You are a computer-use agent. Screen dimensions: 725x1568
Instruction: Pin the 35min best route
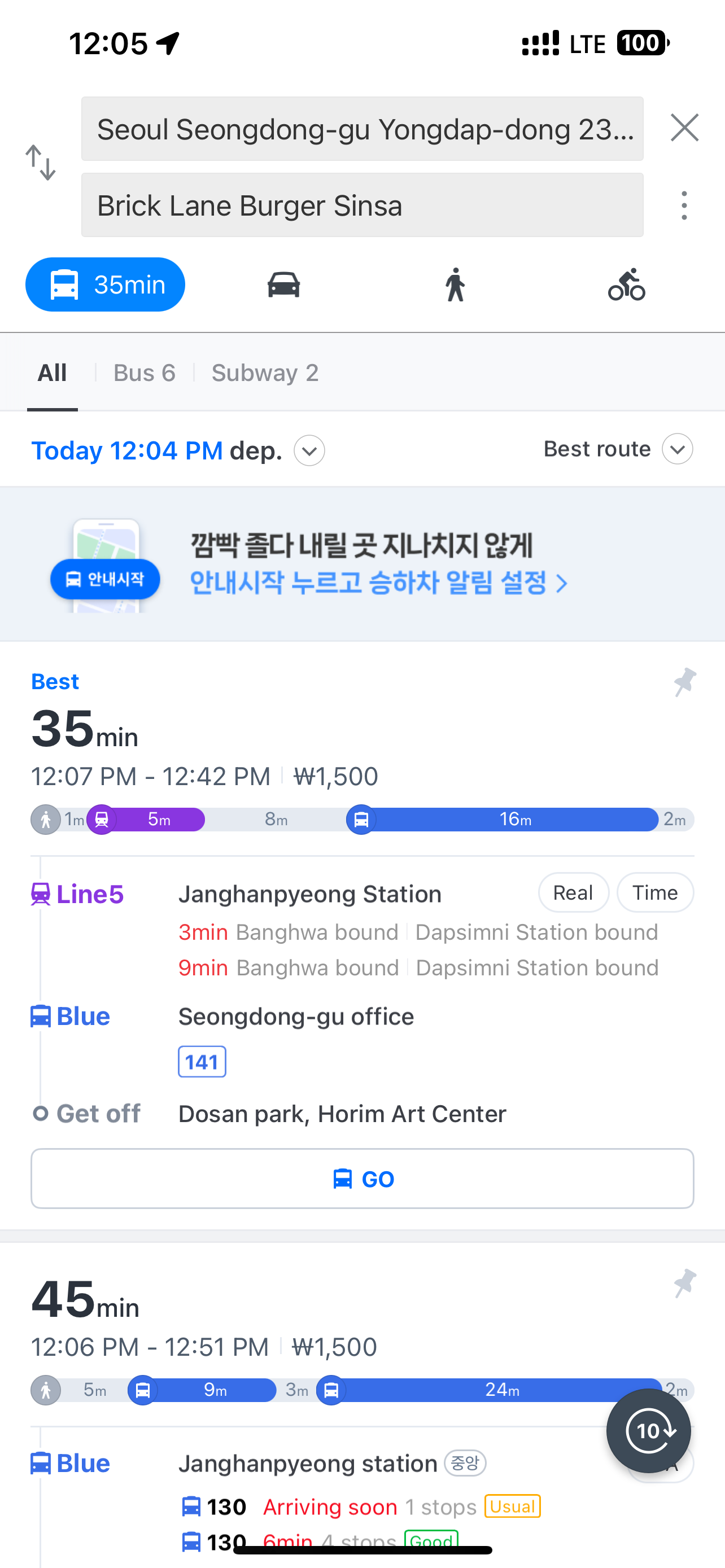click(x=684, y=682)
